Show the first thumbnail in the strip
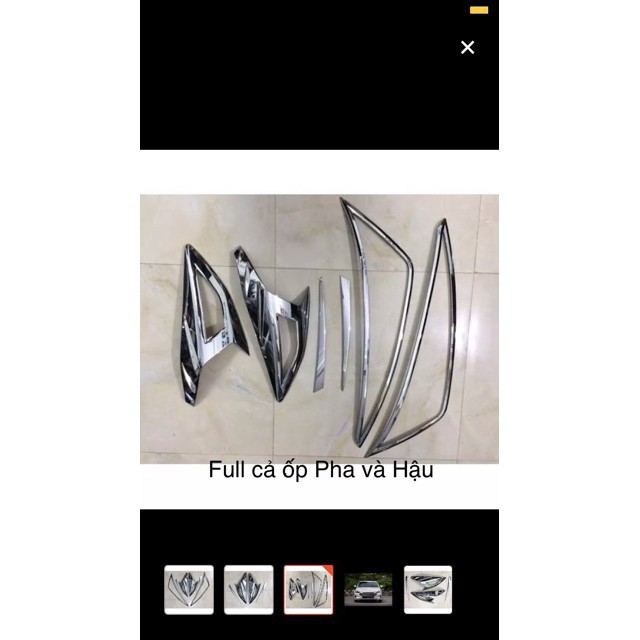This screenshot has width=640, height=640. point(189,589)
